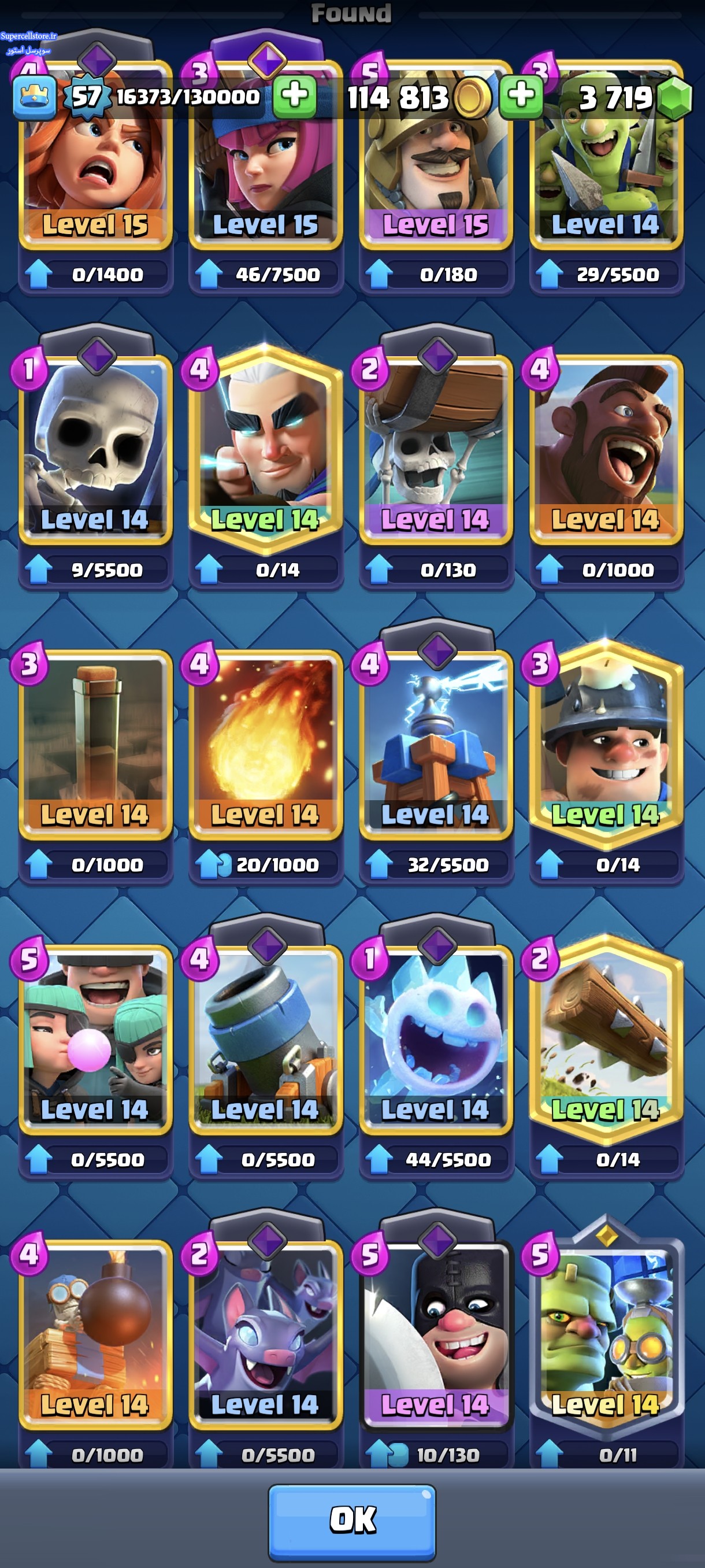Open the gems shop via the green gem
The height and width of the screenshot is (1568, 705).
click(x=674, y=97)
